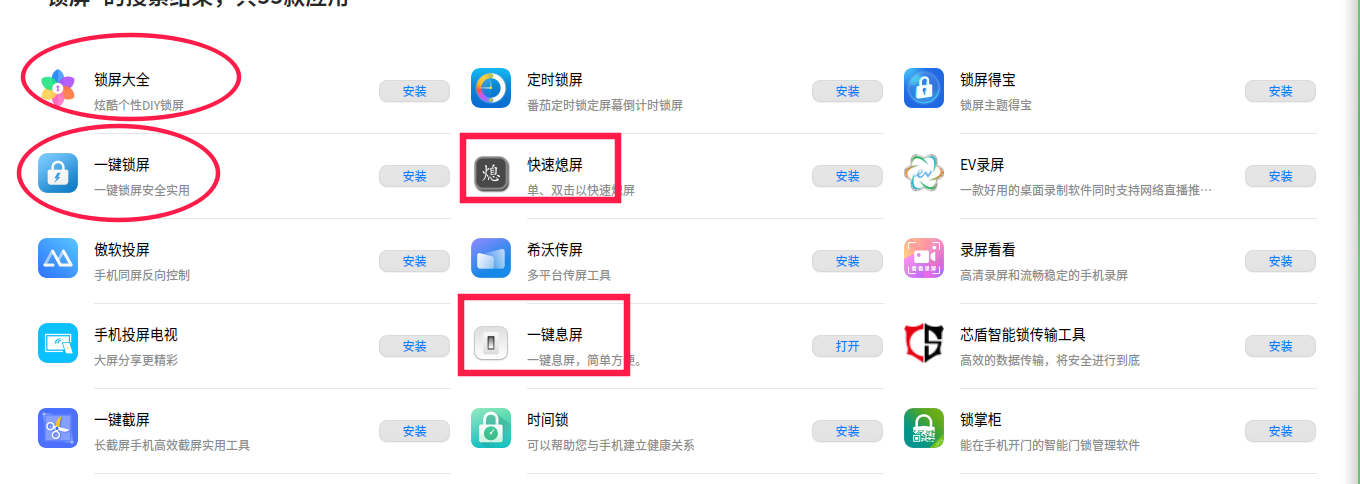The height and width of the screenshot is (484, 1360).
Task: Install 快速熄屏 app
Action: tap(847, 176)
